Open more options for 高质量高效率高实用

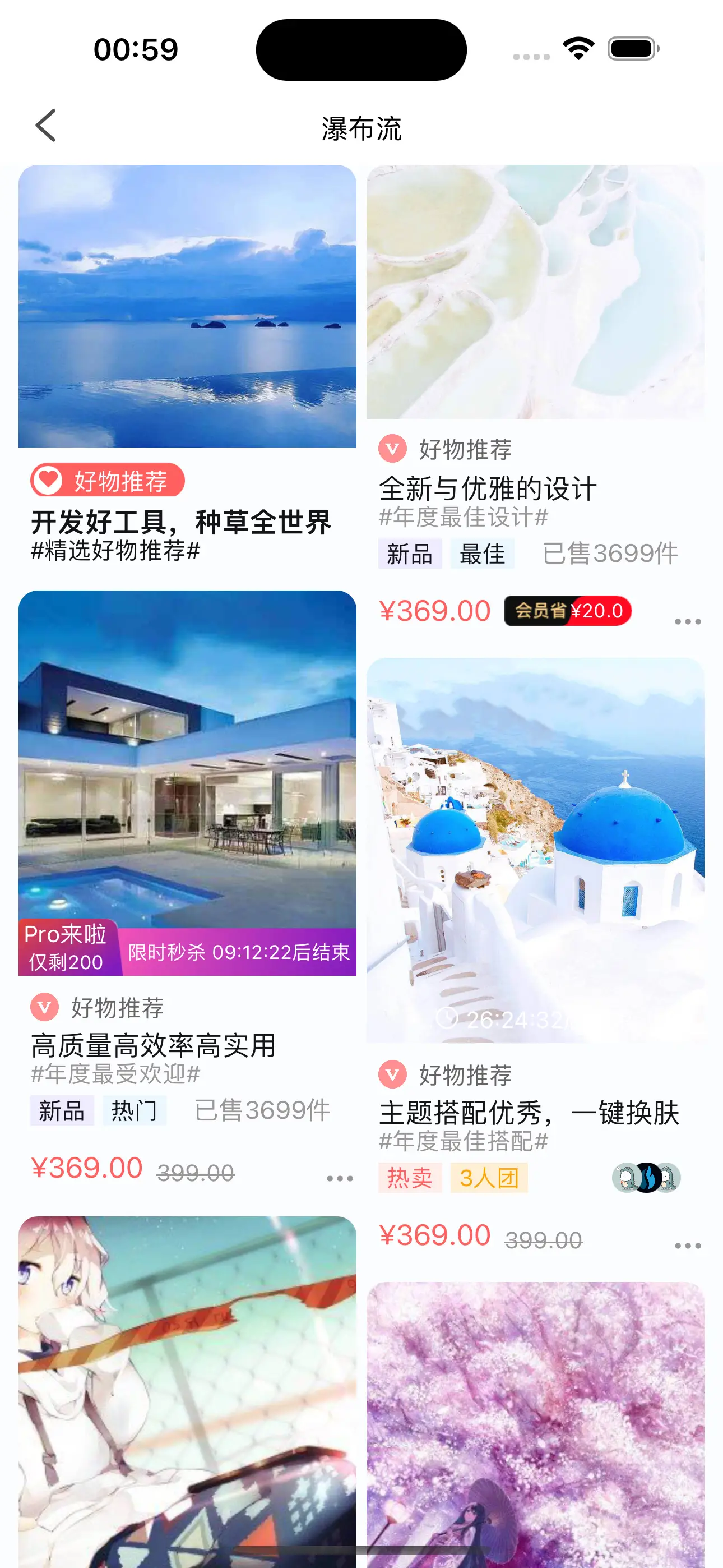[339, 1178]
